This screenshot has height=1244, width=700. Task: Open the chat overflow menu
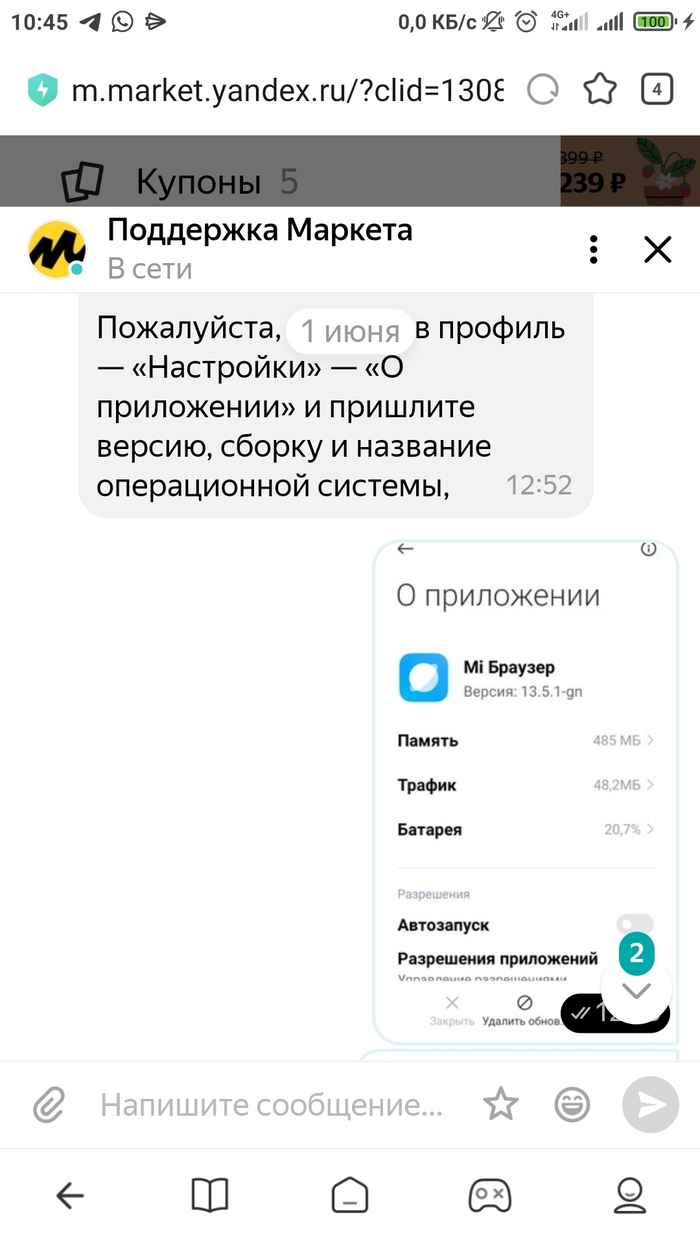point(594,249)
